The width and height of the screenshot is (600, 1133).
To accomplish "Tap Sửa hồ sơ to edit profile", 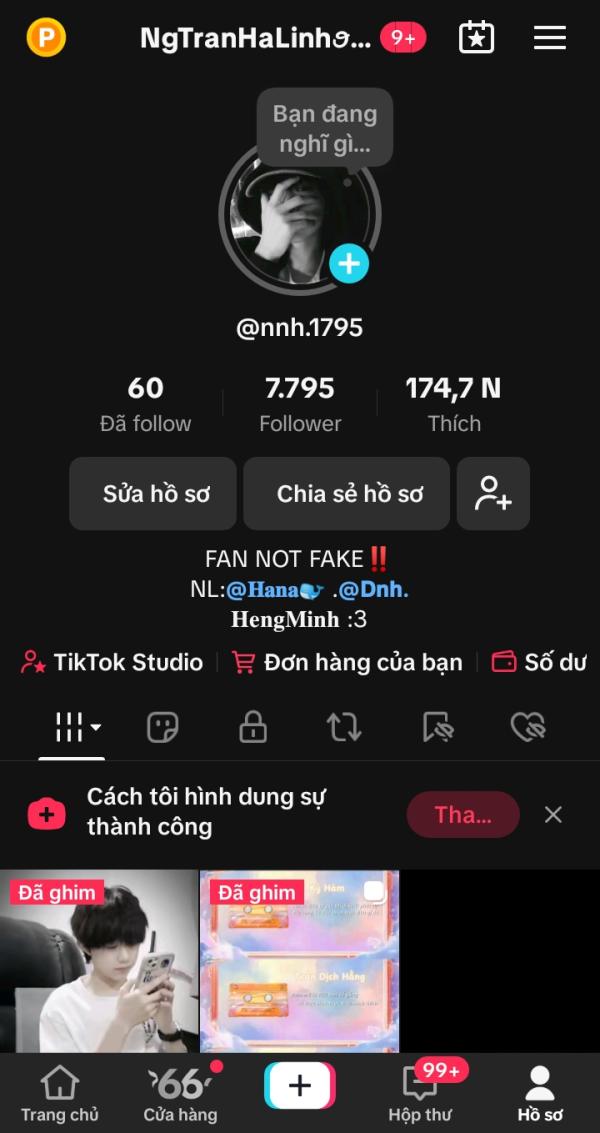I will (x=153, y=493).
